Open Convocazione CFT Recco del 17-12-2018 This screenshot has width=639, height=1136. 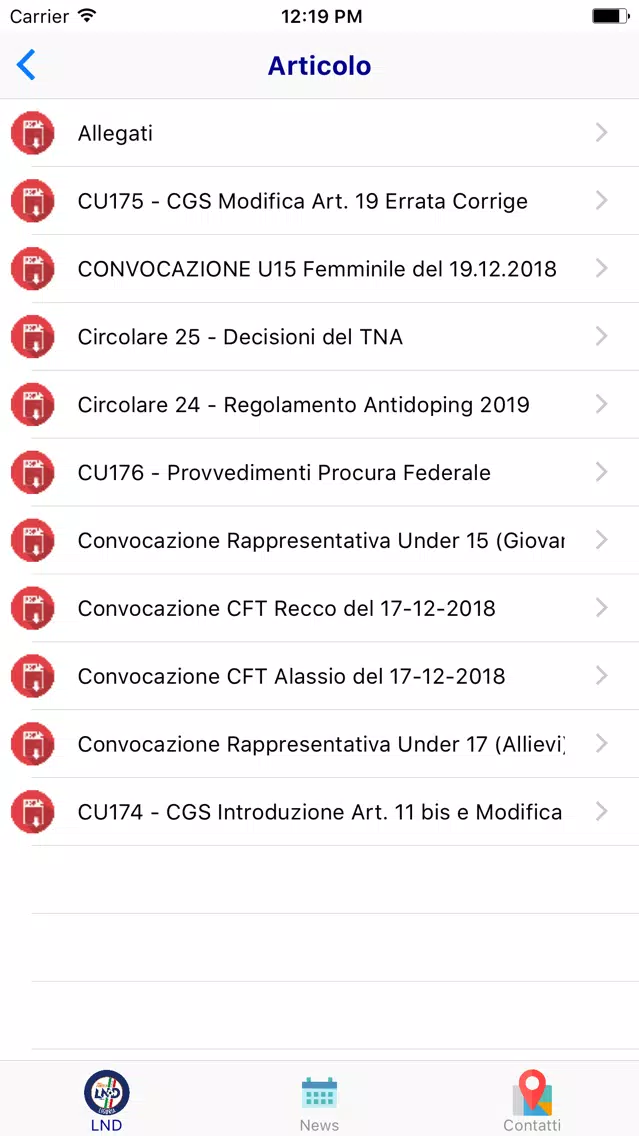[x=320, y=609]
